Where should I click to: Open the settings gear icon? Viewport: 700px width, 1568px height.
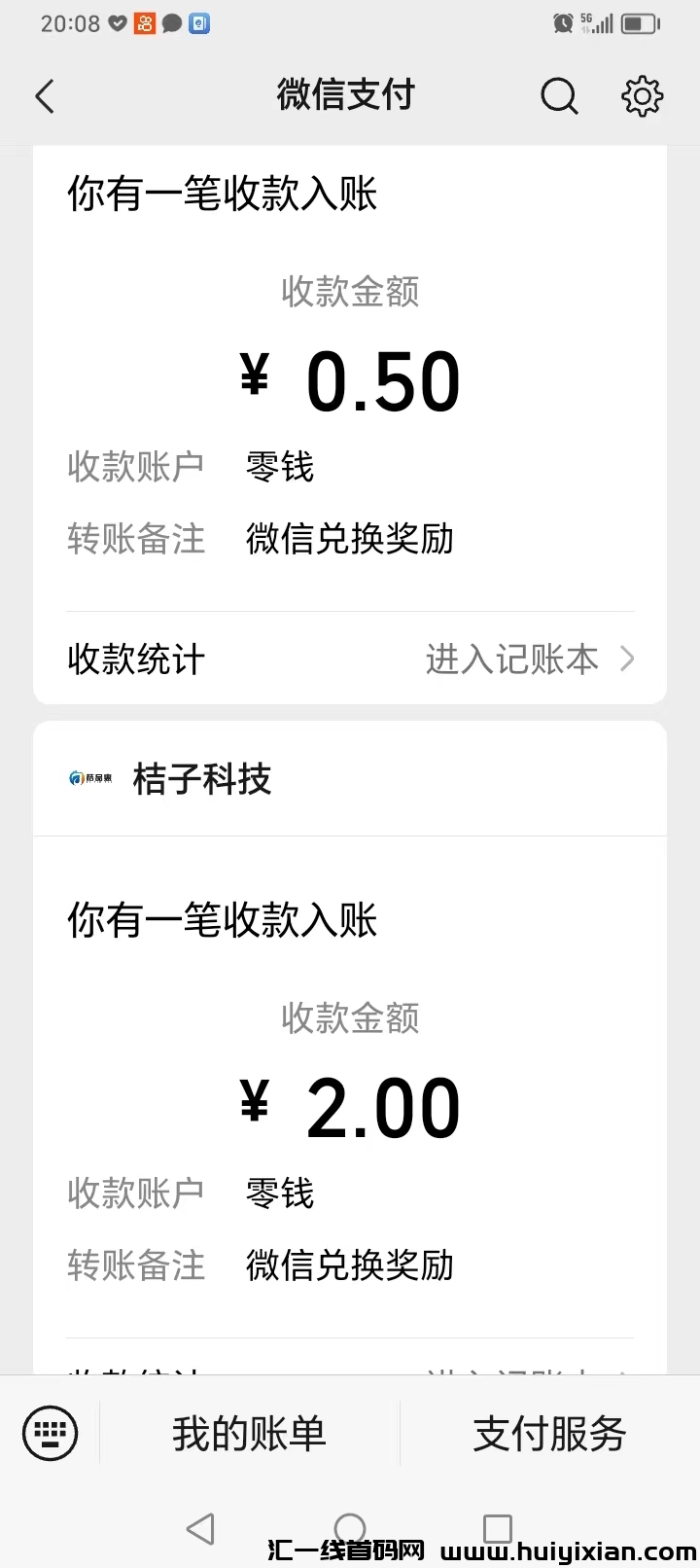click(641, 96)
